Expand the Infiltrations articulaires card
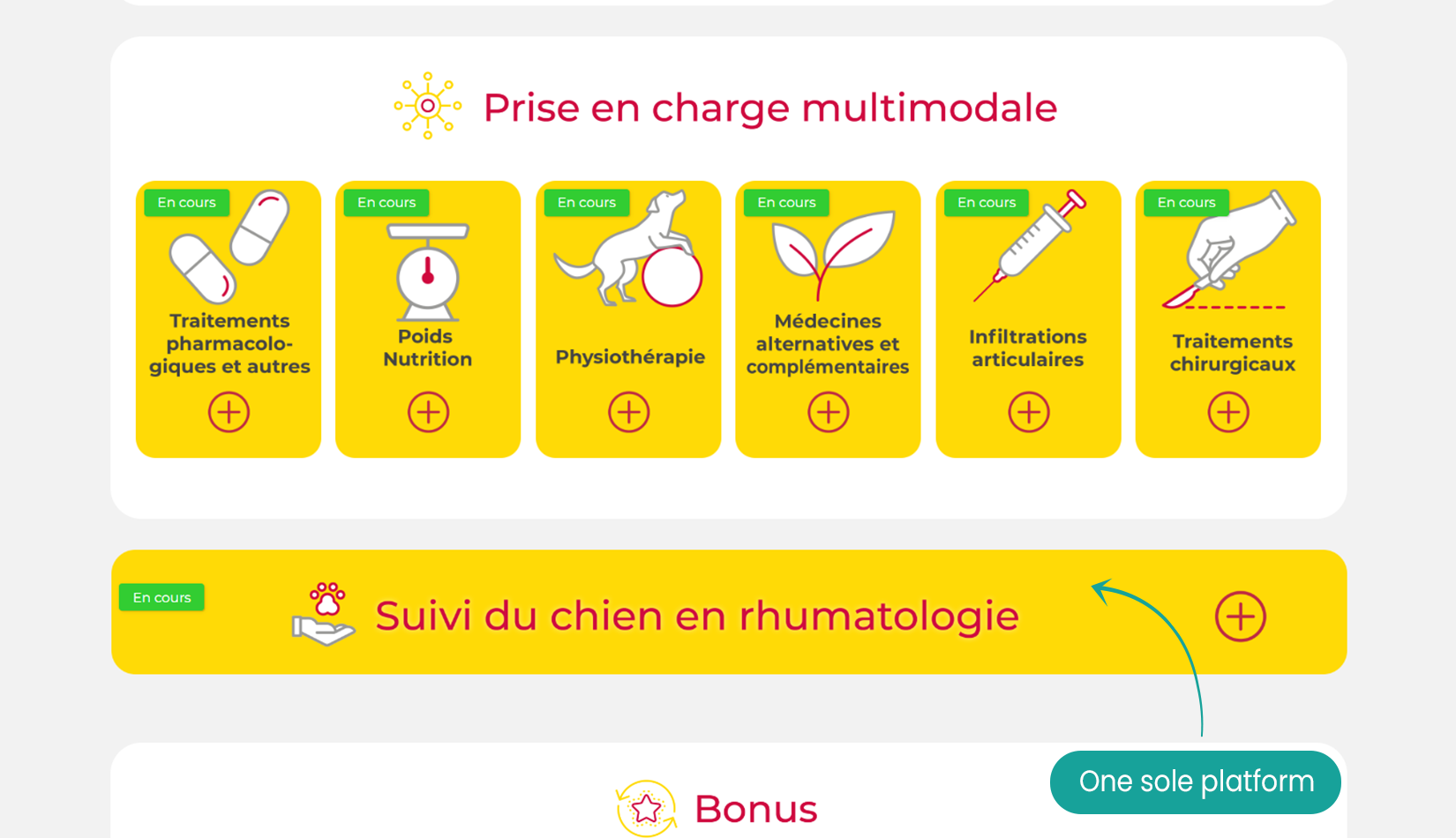The image size is (1456, 838). coord(1028,412)
